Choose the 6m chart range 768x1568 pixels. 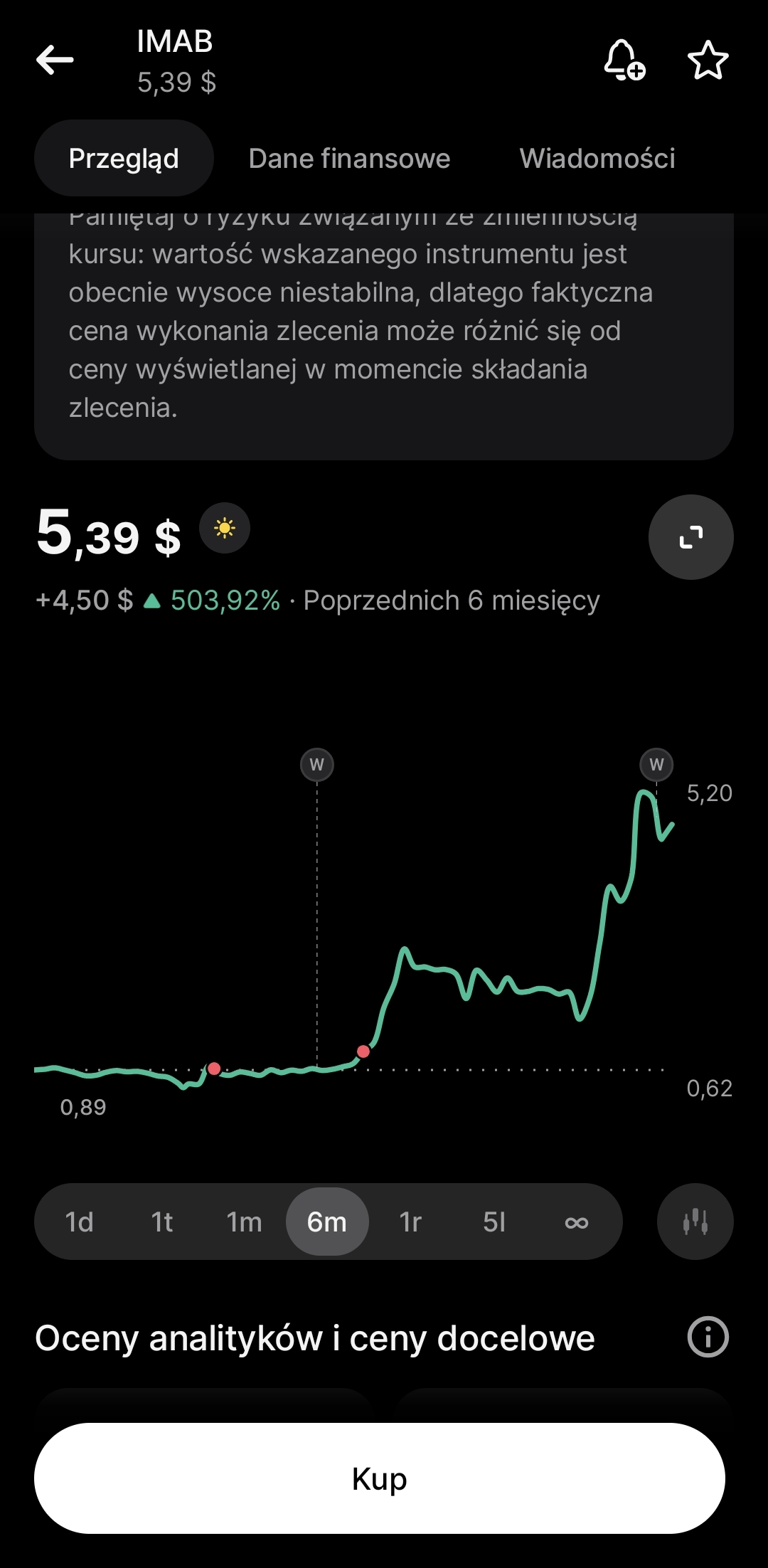point(327,1222)
